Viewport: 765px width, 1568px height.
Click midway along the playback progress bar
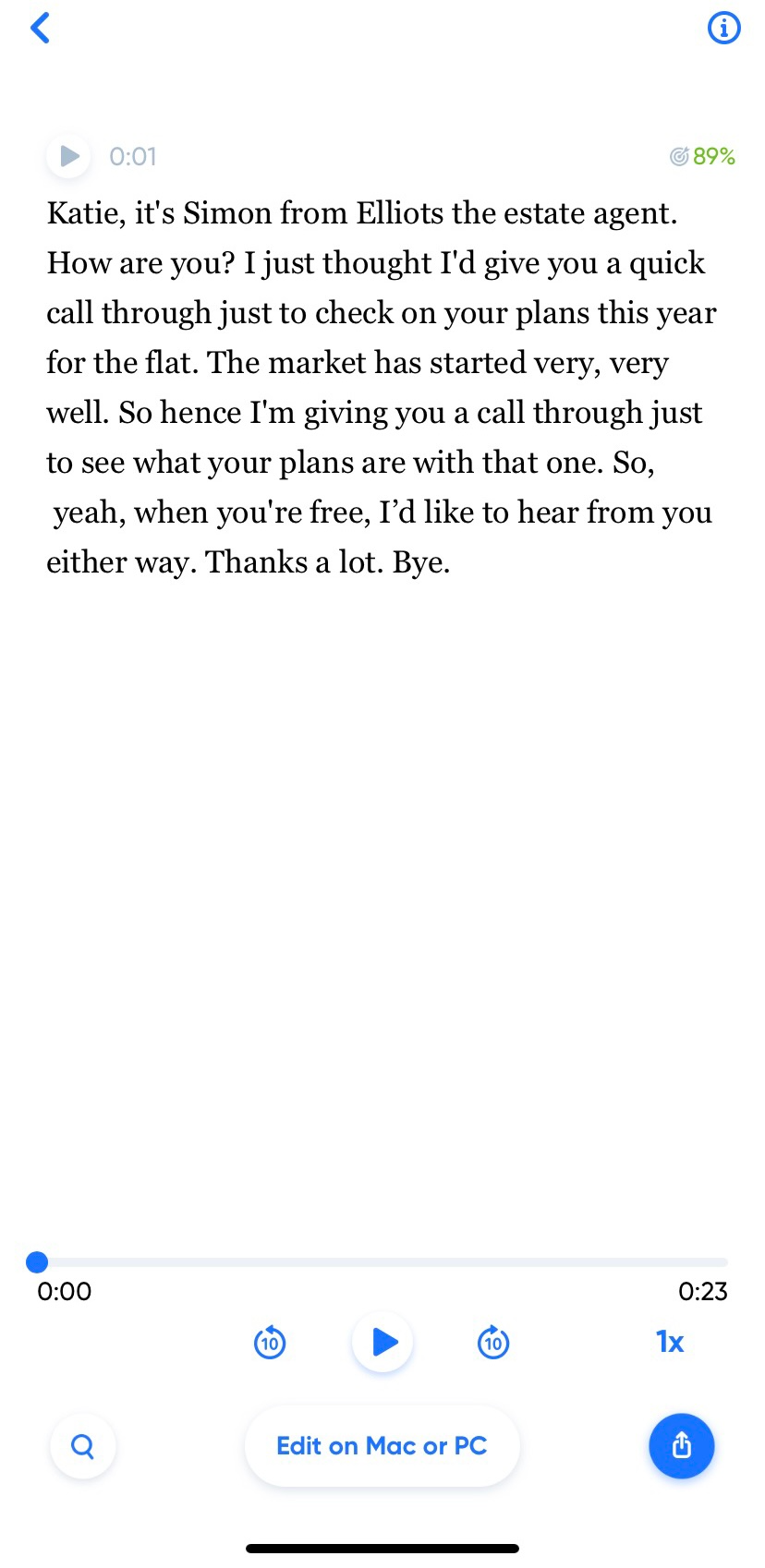click(382, 1261)
